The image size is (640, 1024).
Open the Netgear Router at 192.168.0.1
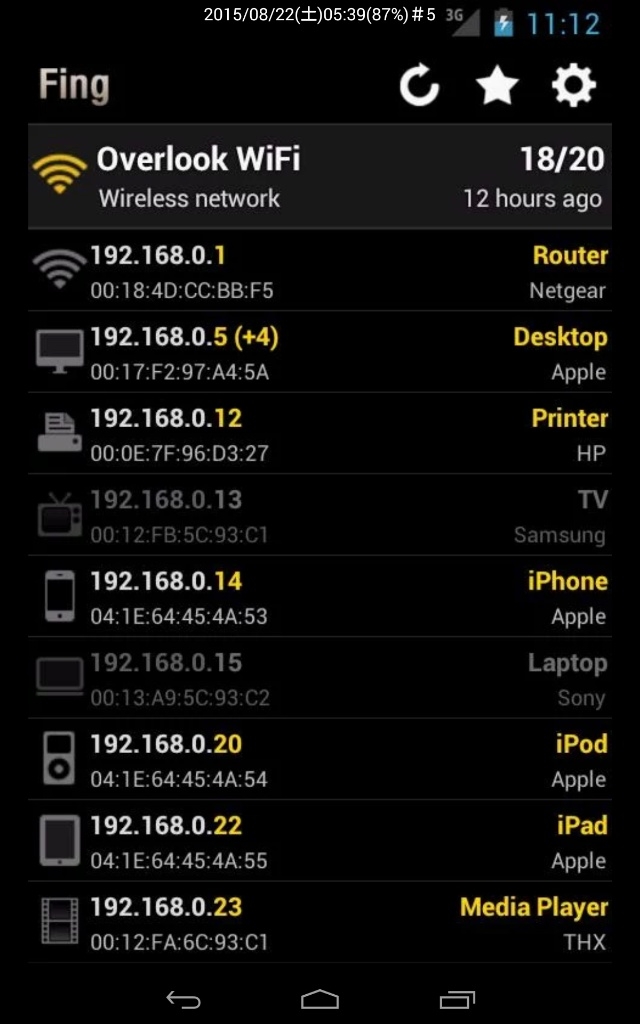(x=320, y=271)
